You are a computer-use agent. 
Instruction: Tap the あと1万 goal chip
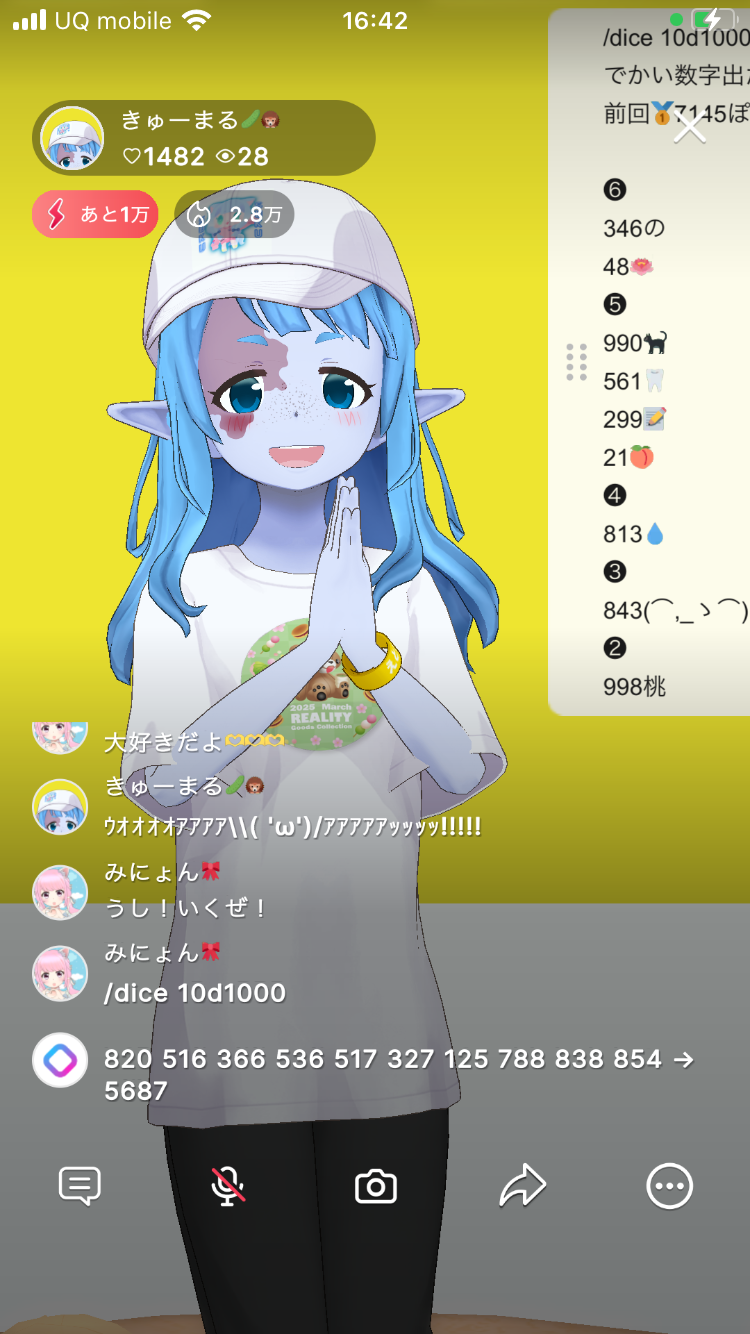click(x=95, y=214)
